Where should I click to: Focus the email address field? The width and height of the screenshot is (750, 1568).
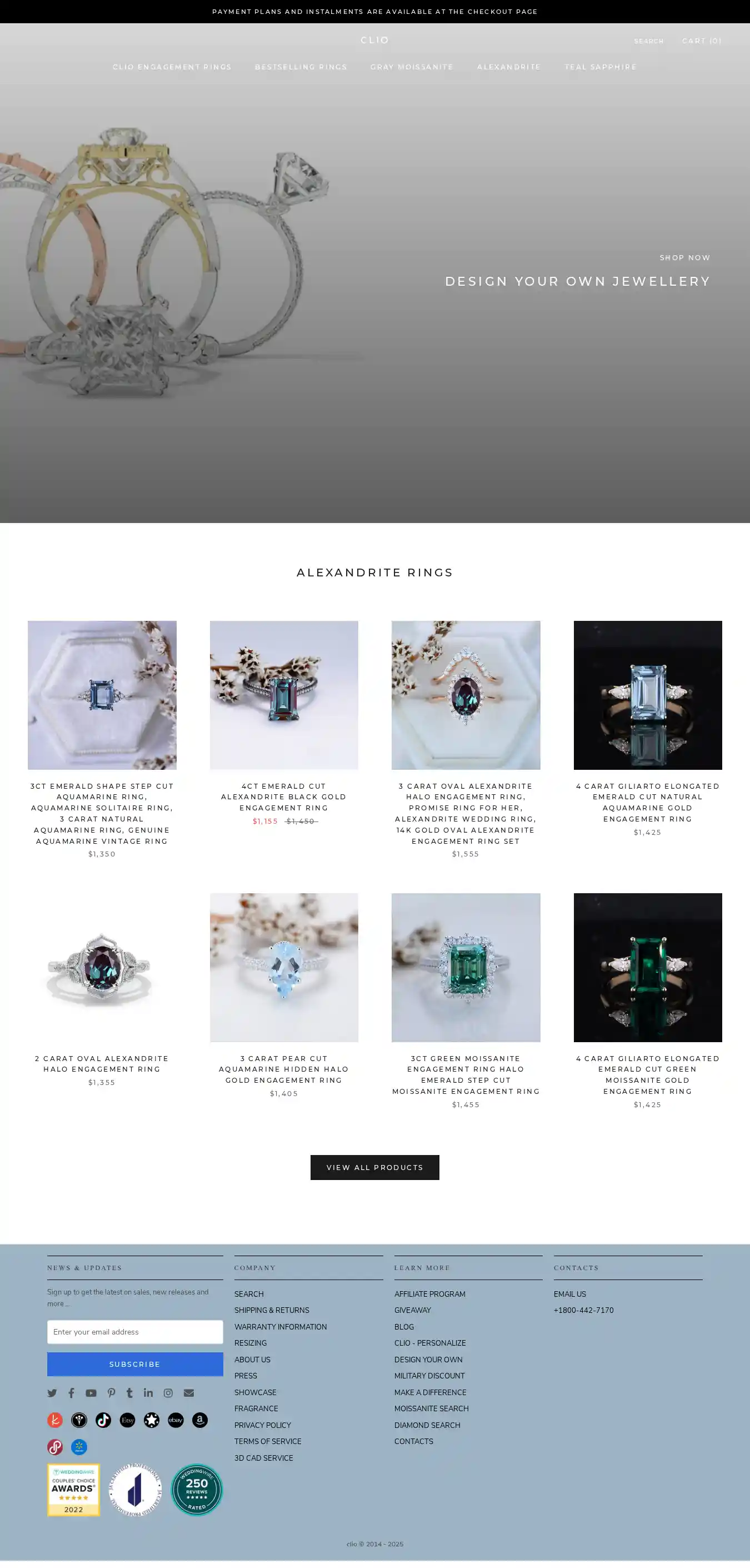click(134, 1331)
